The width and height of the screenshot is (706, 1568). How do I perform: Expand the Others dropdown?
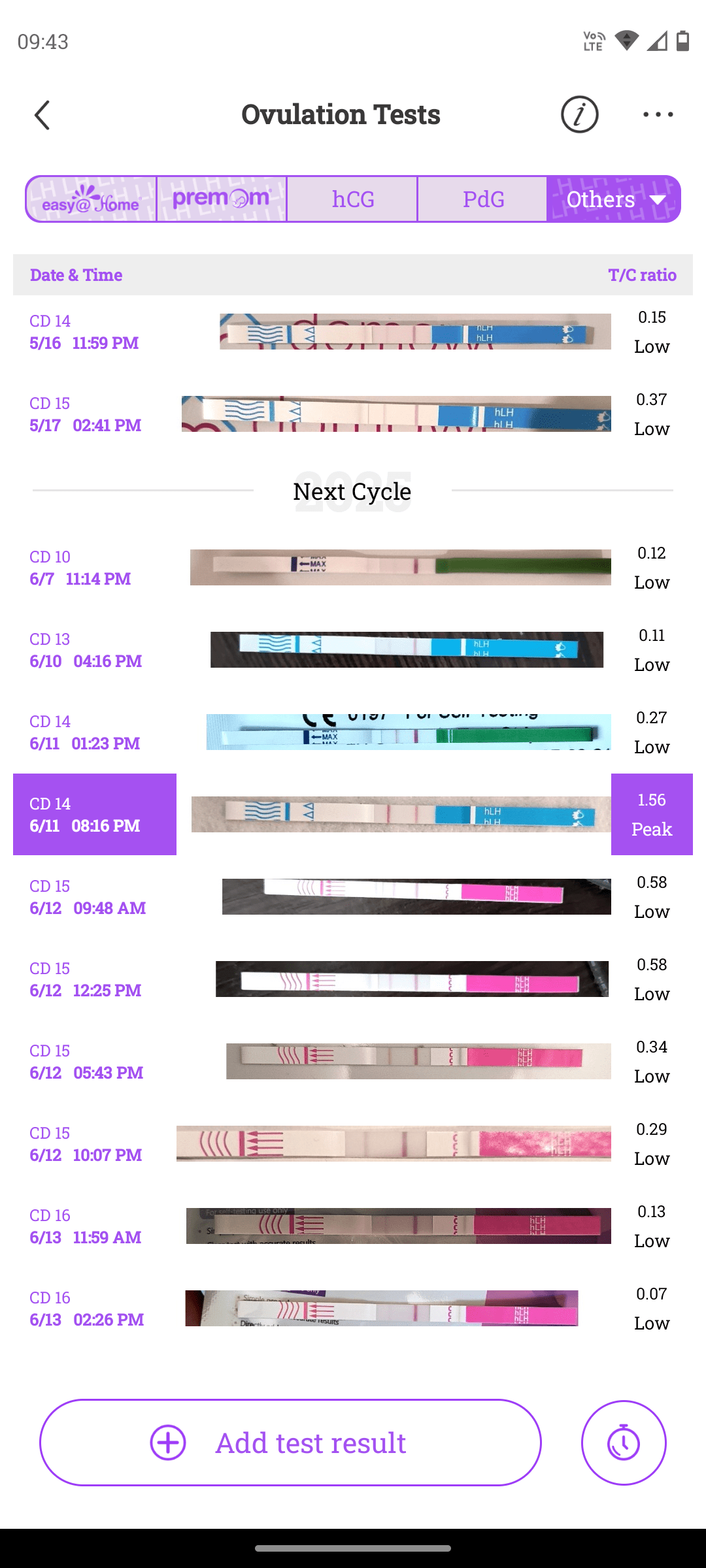coord(614,199)
